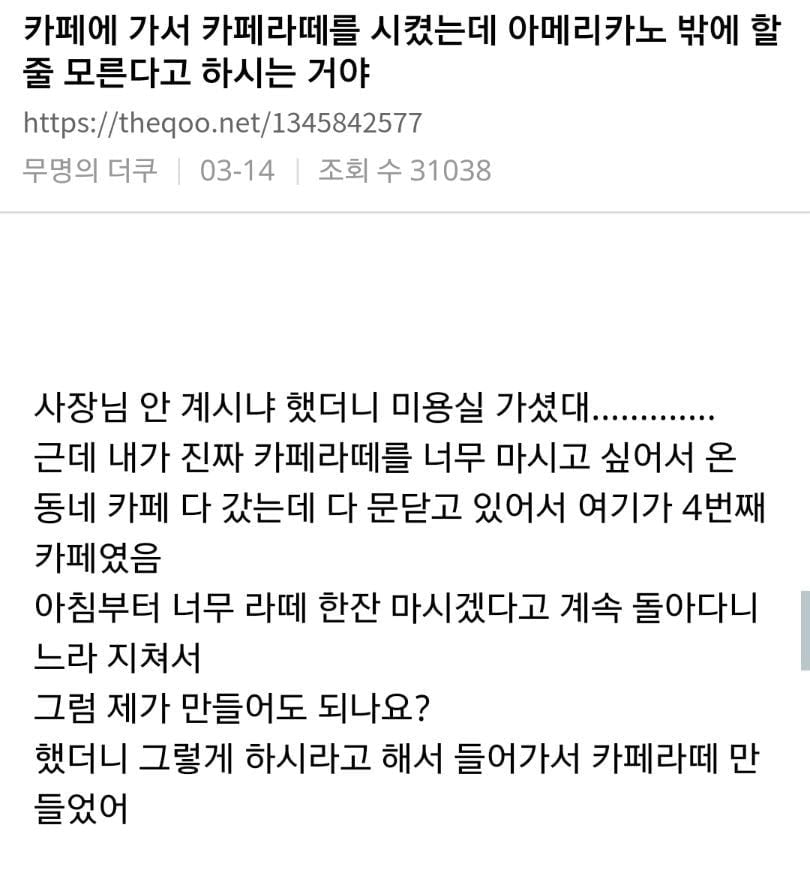
Task: Open the theqoo.net post URL link
Action: (222, 123)
